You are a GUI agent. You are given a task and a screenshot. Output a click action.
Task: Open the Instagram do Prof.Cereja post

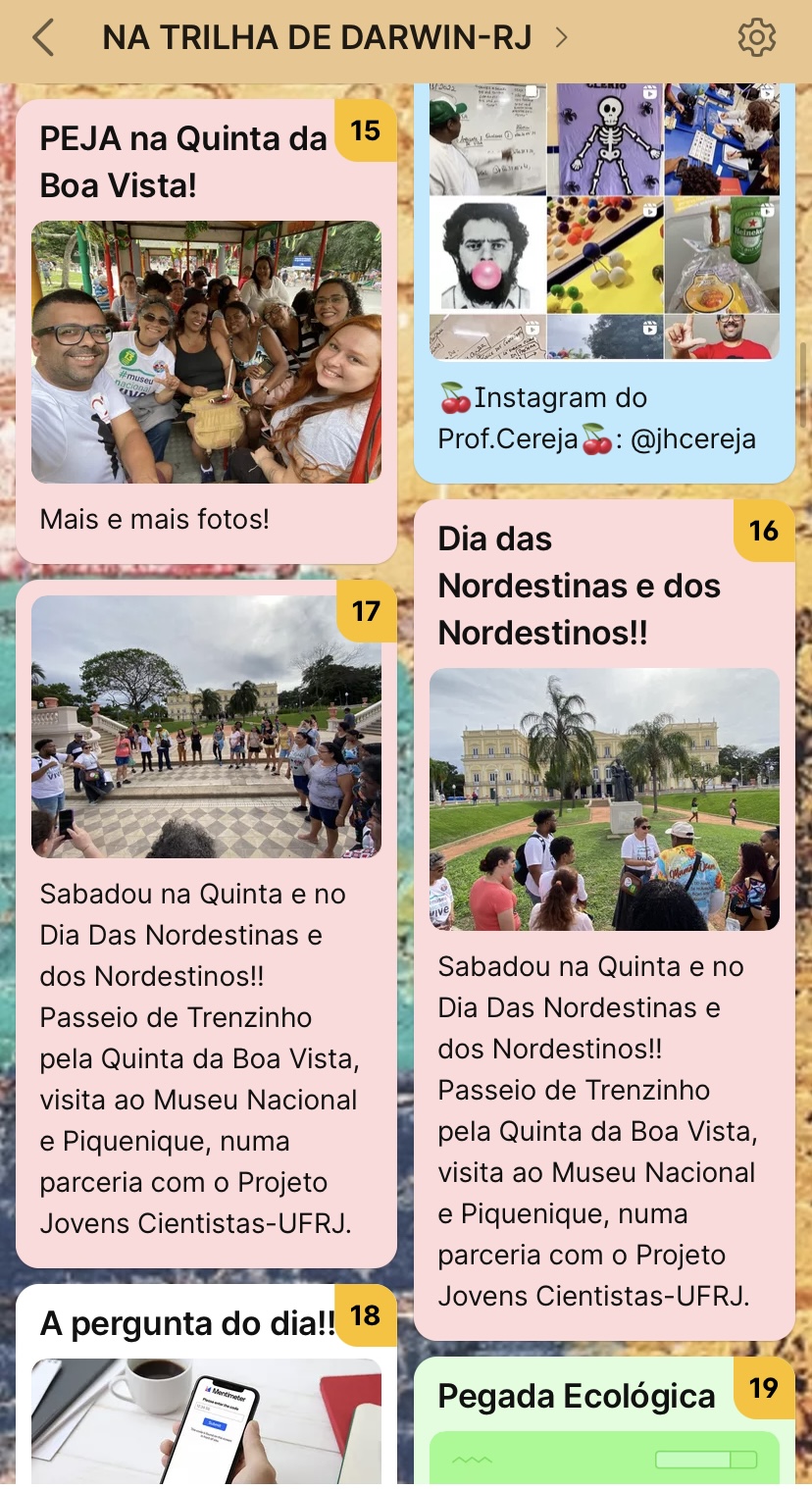[604, 283]
